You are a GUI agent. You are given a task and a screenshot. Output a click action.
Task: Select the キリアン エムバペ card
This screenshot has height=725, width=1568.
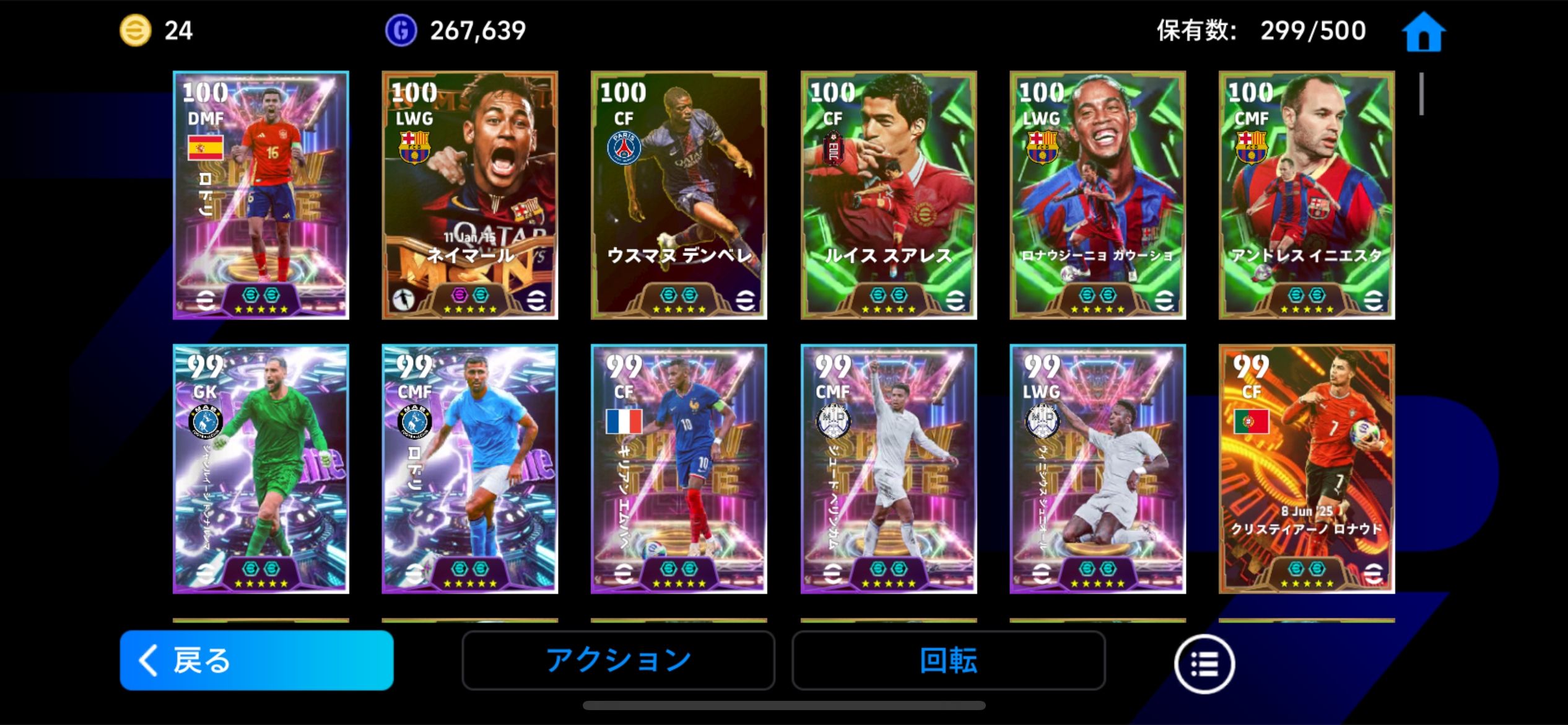tap(679, 469)
